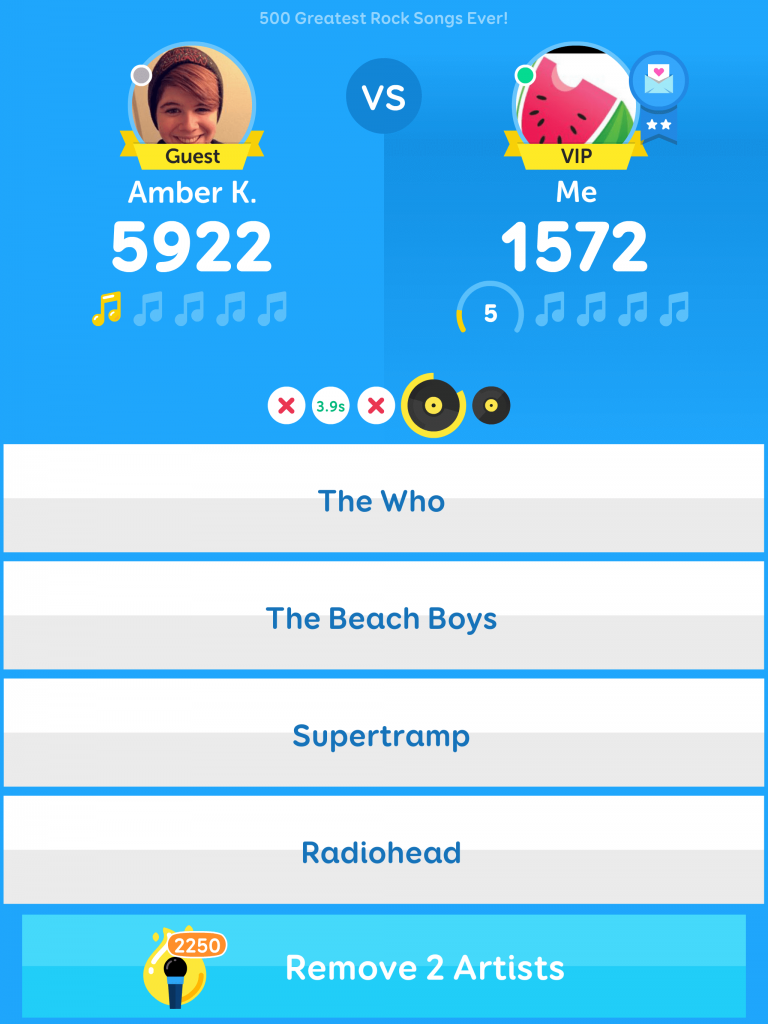Viewport: 768px width, 1024px height.
Task: Open Amber K.'s profile picture
Action: click(191, 95)
